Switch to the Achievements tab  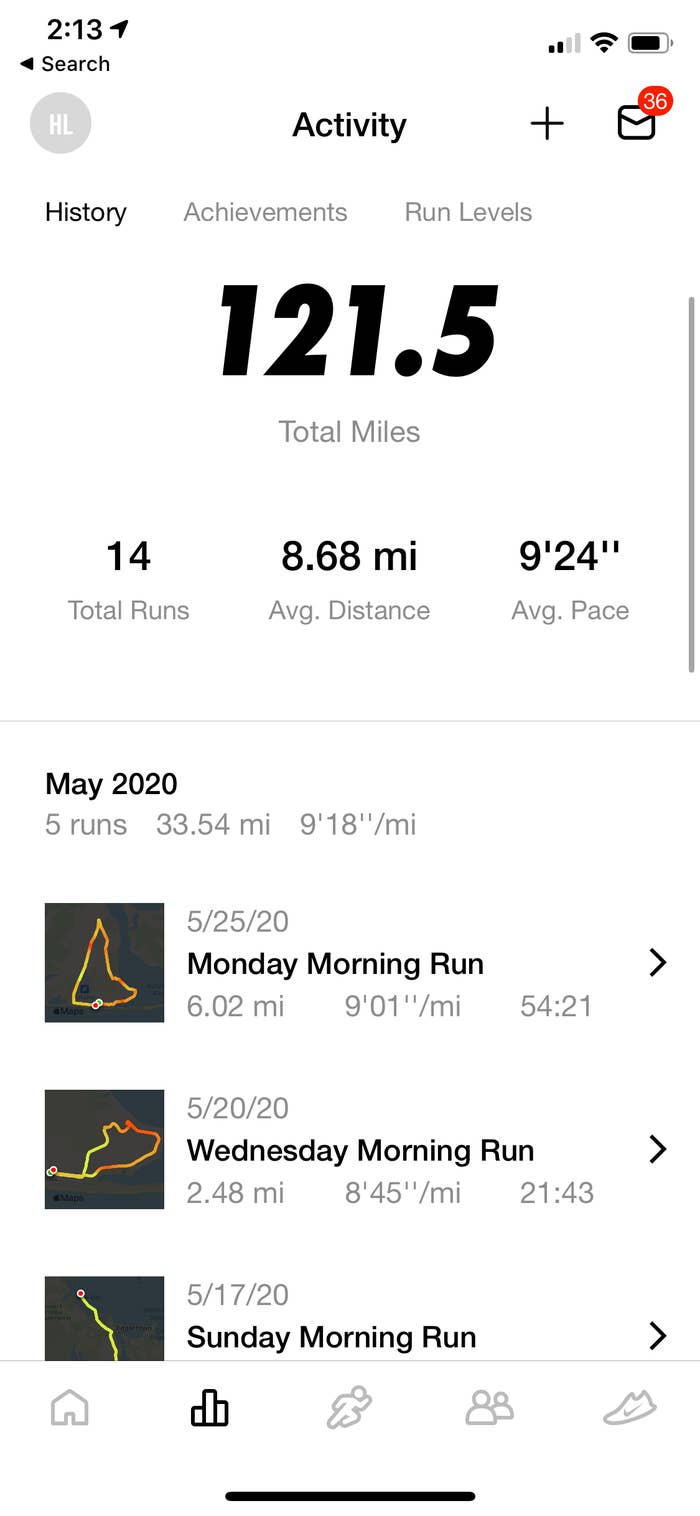click(x=265, y=212)
